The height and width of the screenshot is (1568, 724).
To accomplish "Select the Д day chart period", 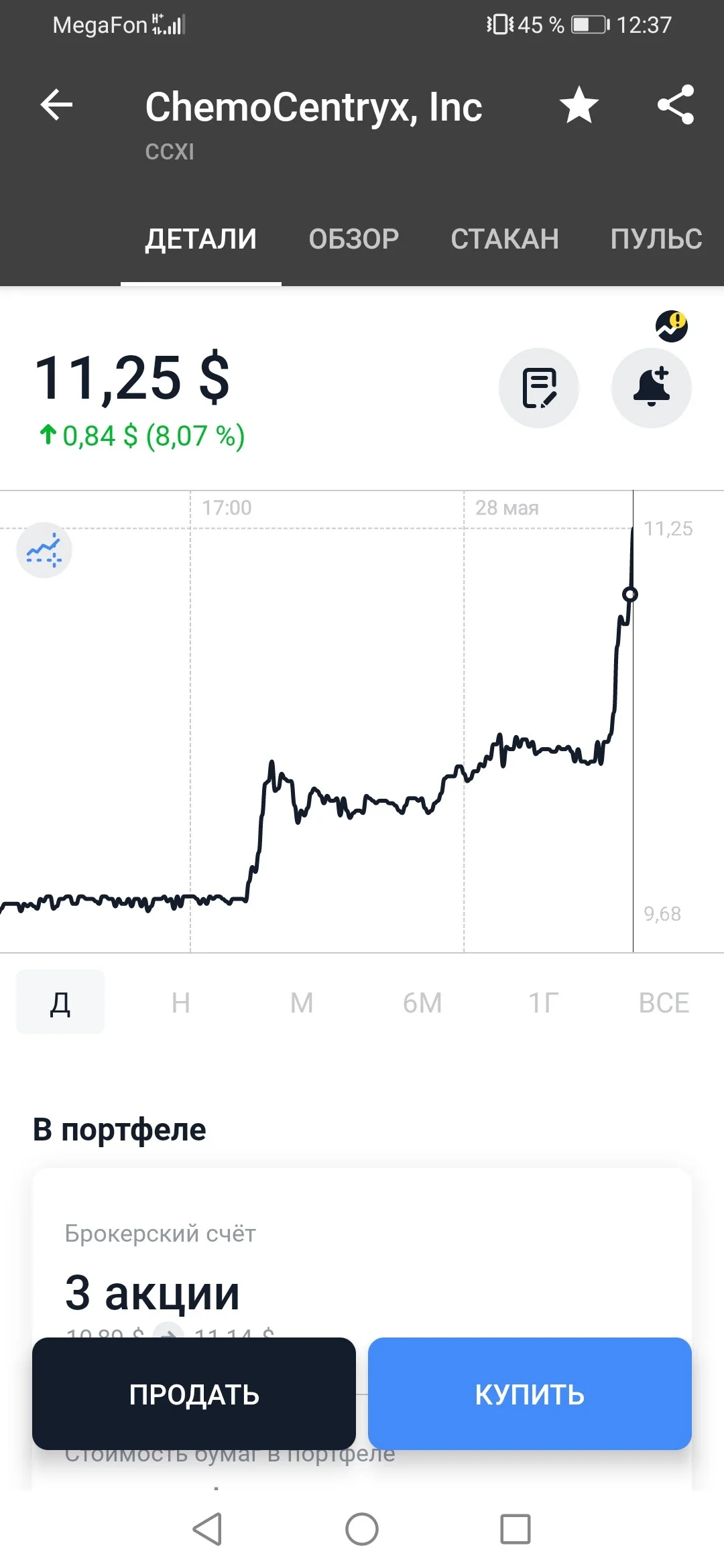I will 60,1002.
